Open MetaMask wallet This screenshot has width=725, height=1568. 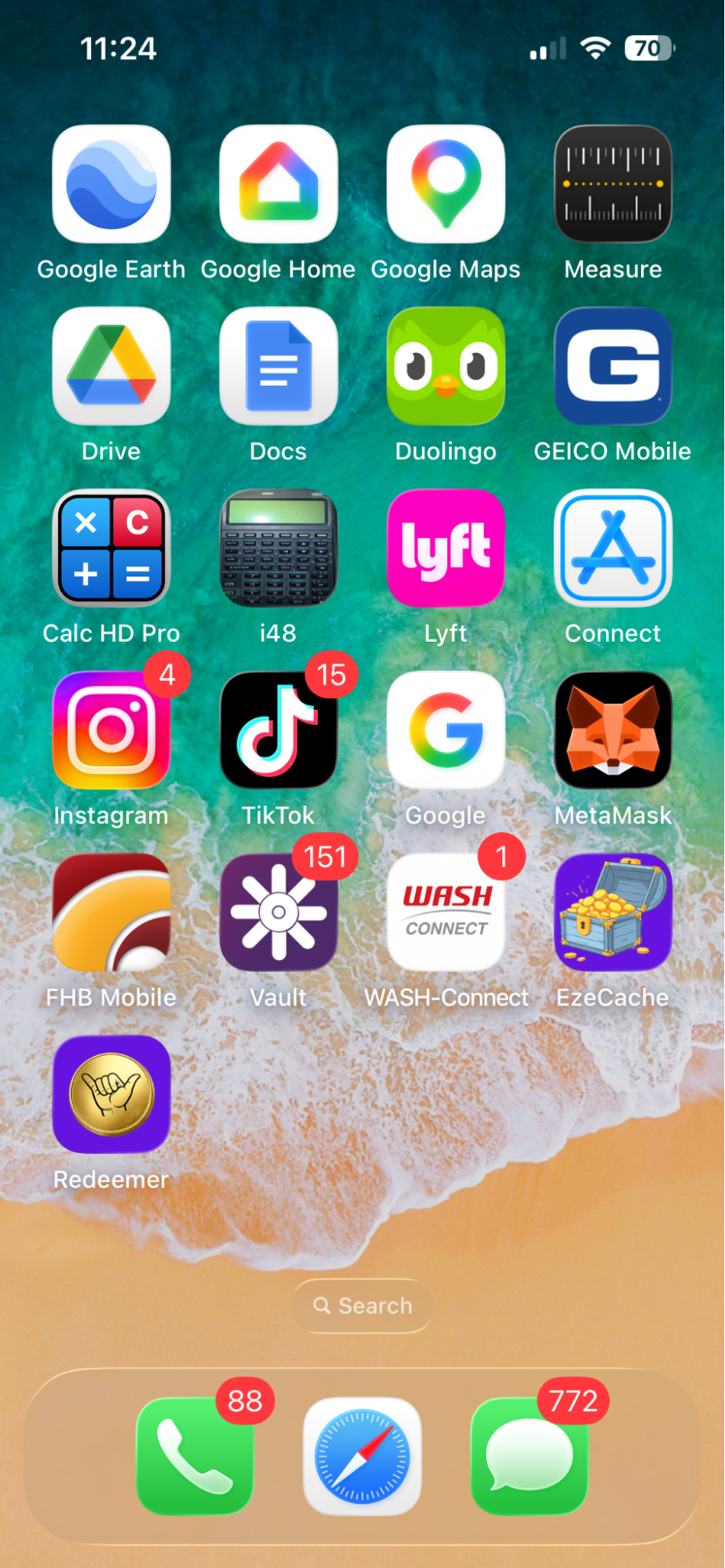click(x=613, y=730)
